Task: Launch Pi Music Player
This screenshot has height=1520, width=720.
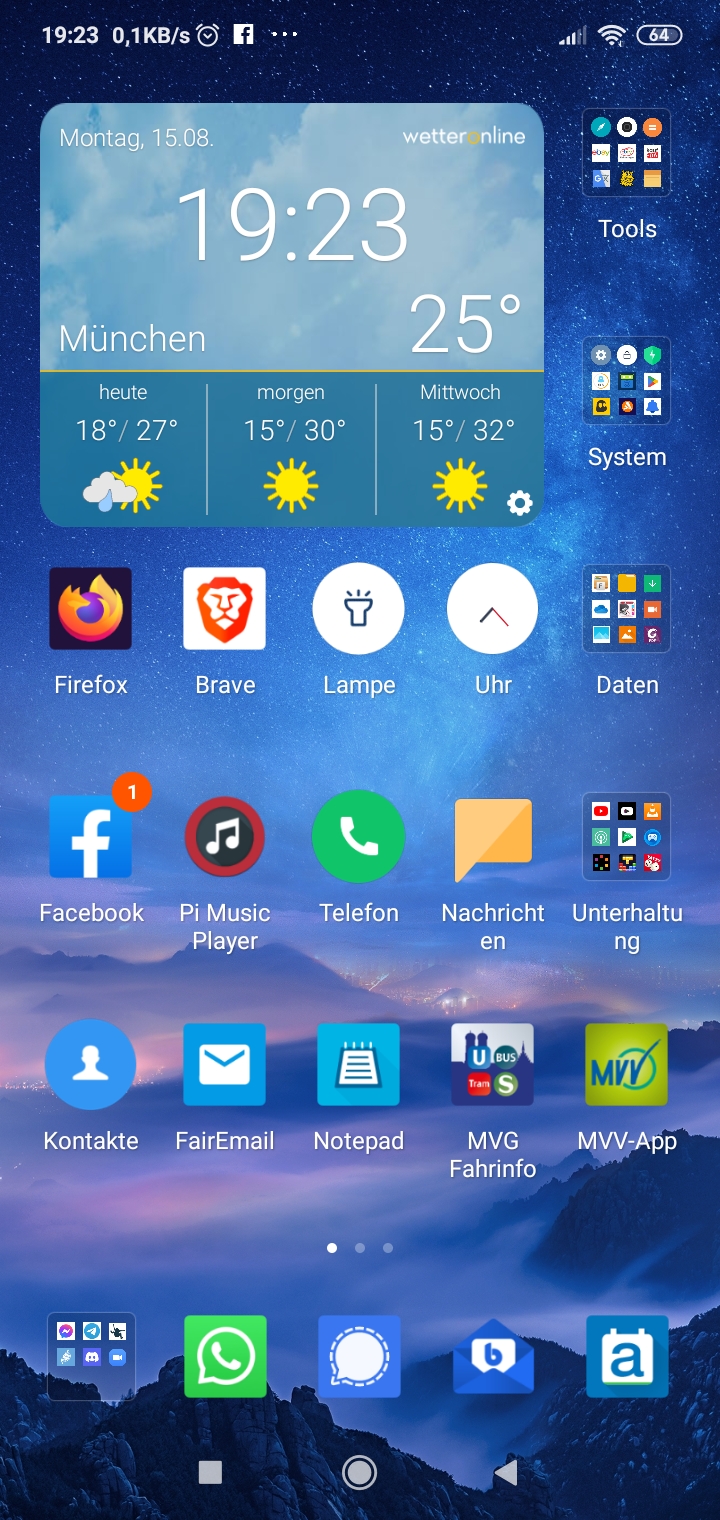Action: point(225,837)
